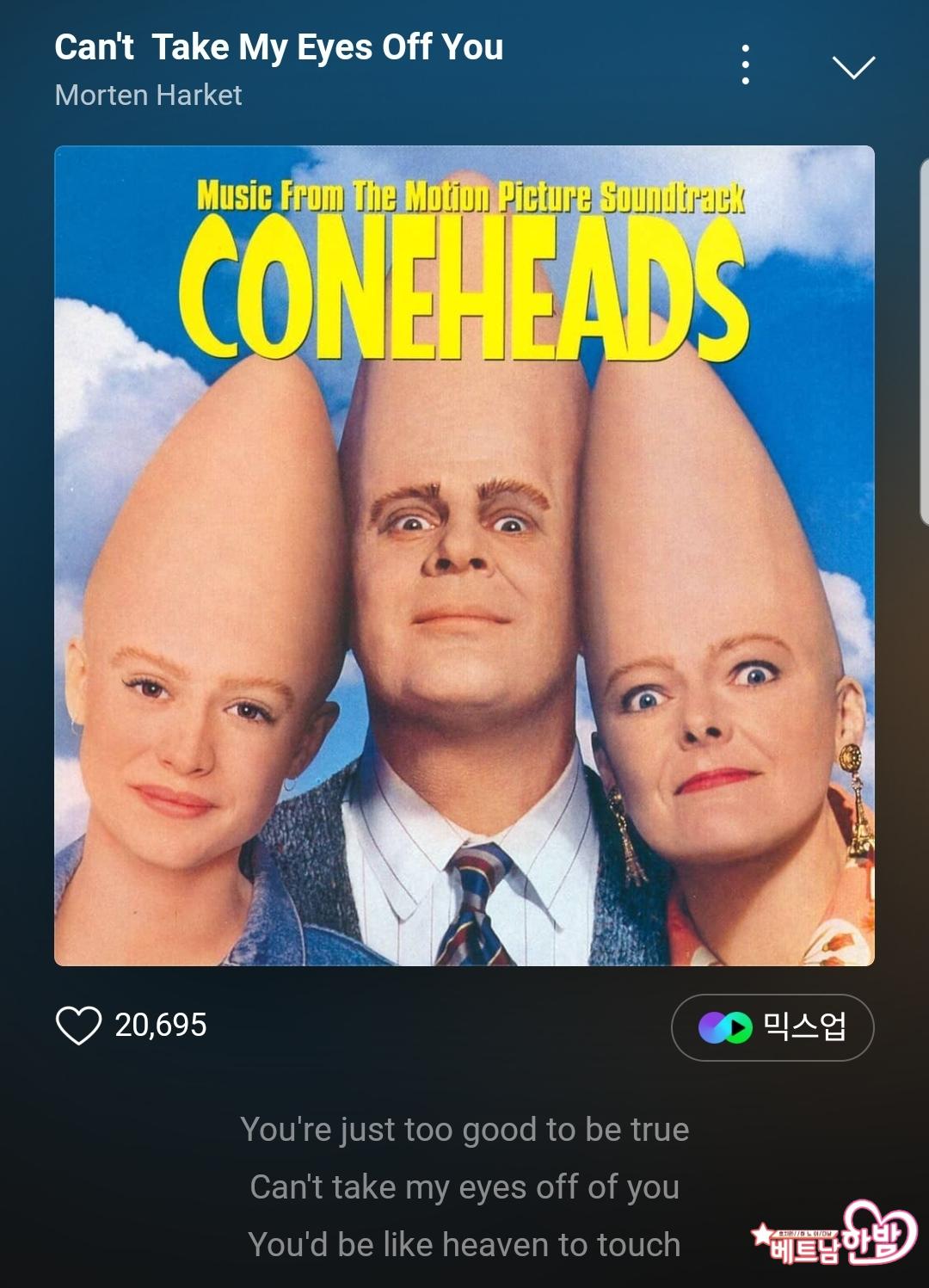This screenshot has width=929, height=1288.
Task: Open the three-dot overflow menu
Action: click(745, 65)
